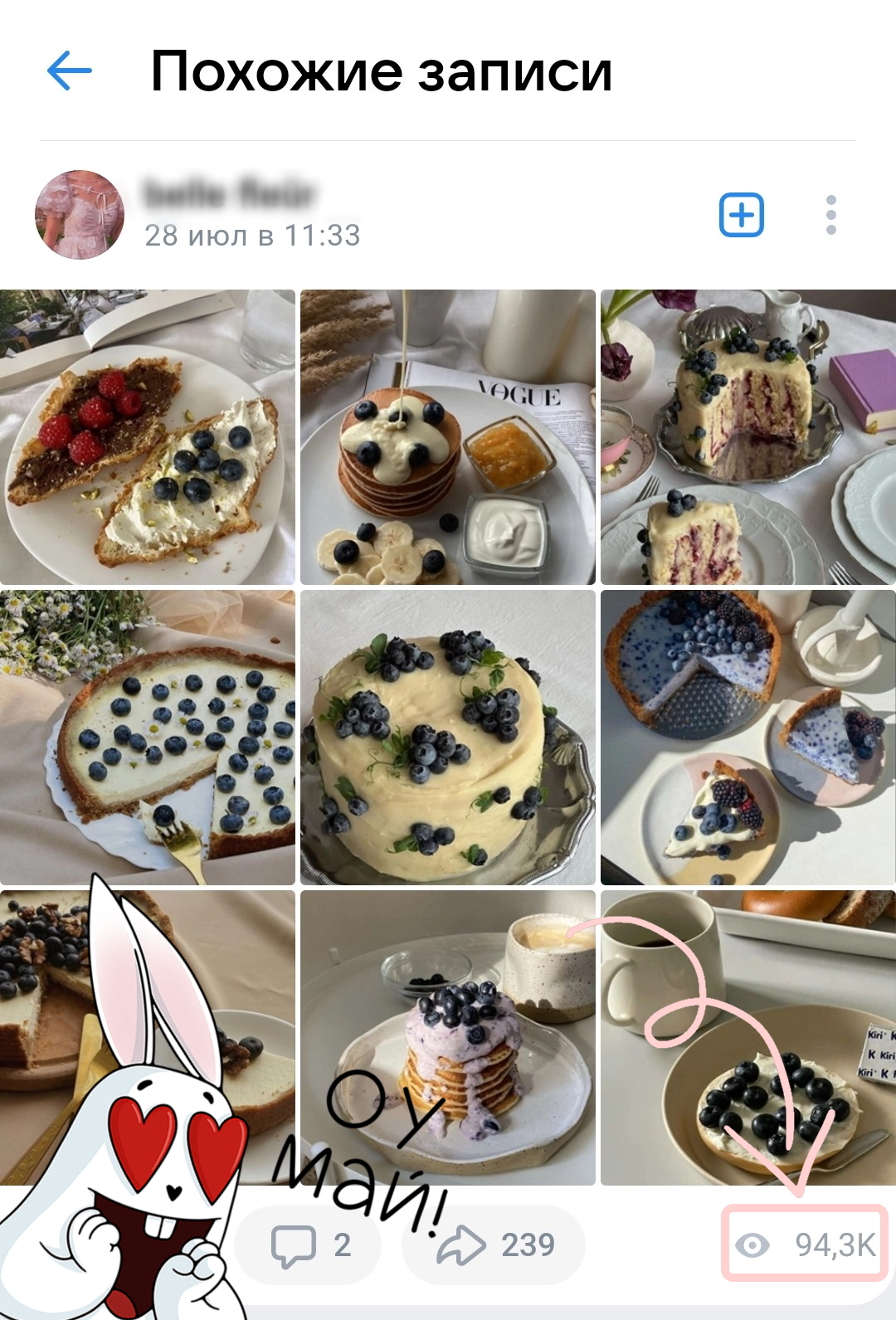Open the blueberry cheesecake with daisies photo
This screenshot has height=1320, width=896.
pyautogui.click(x=147, y=737)
